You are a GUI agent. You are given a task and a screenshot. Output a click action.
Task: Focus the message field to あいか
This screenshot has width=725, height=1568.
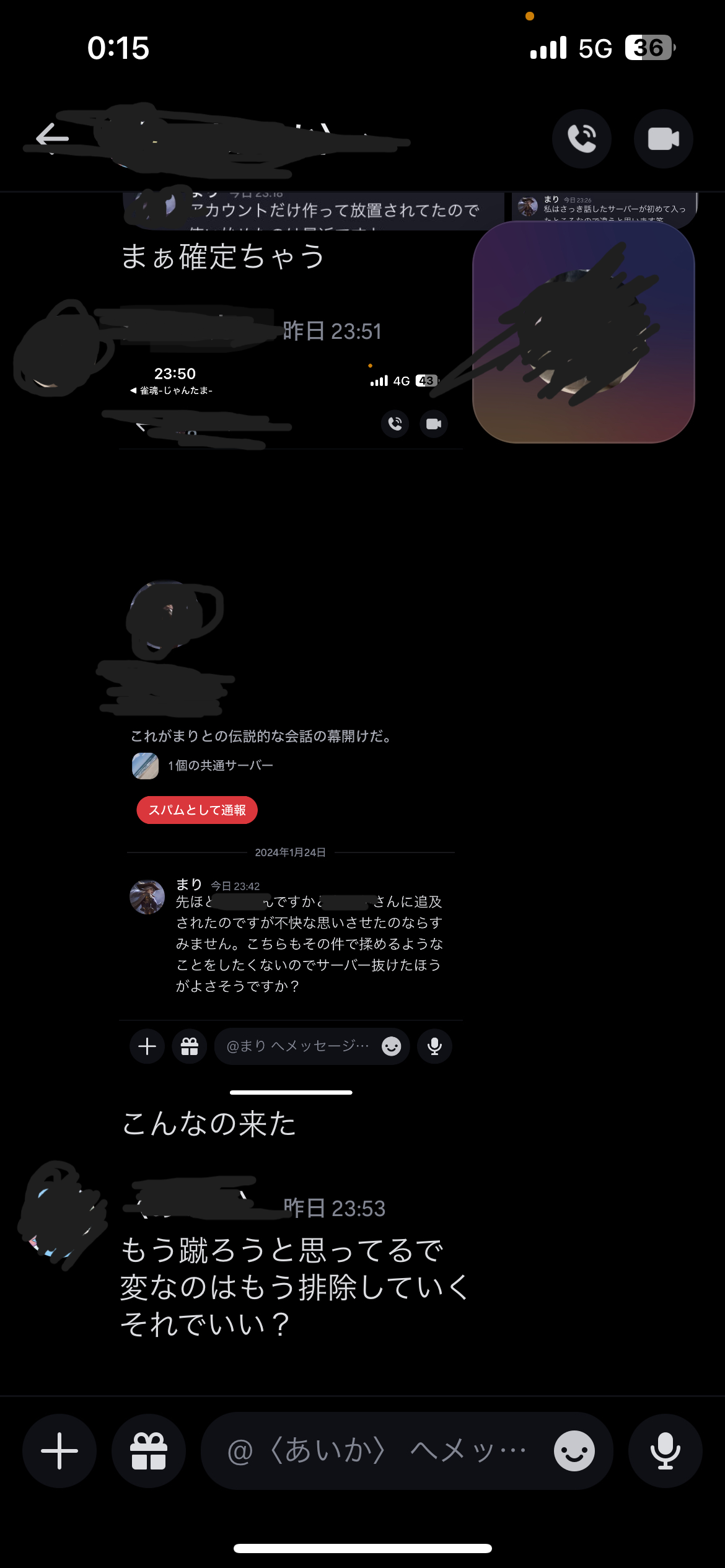point(378,1451)
